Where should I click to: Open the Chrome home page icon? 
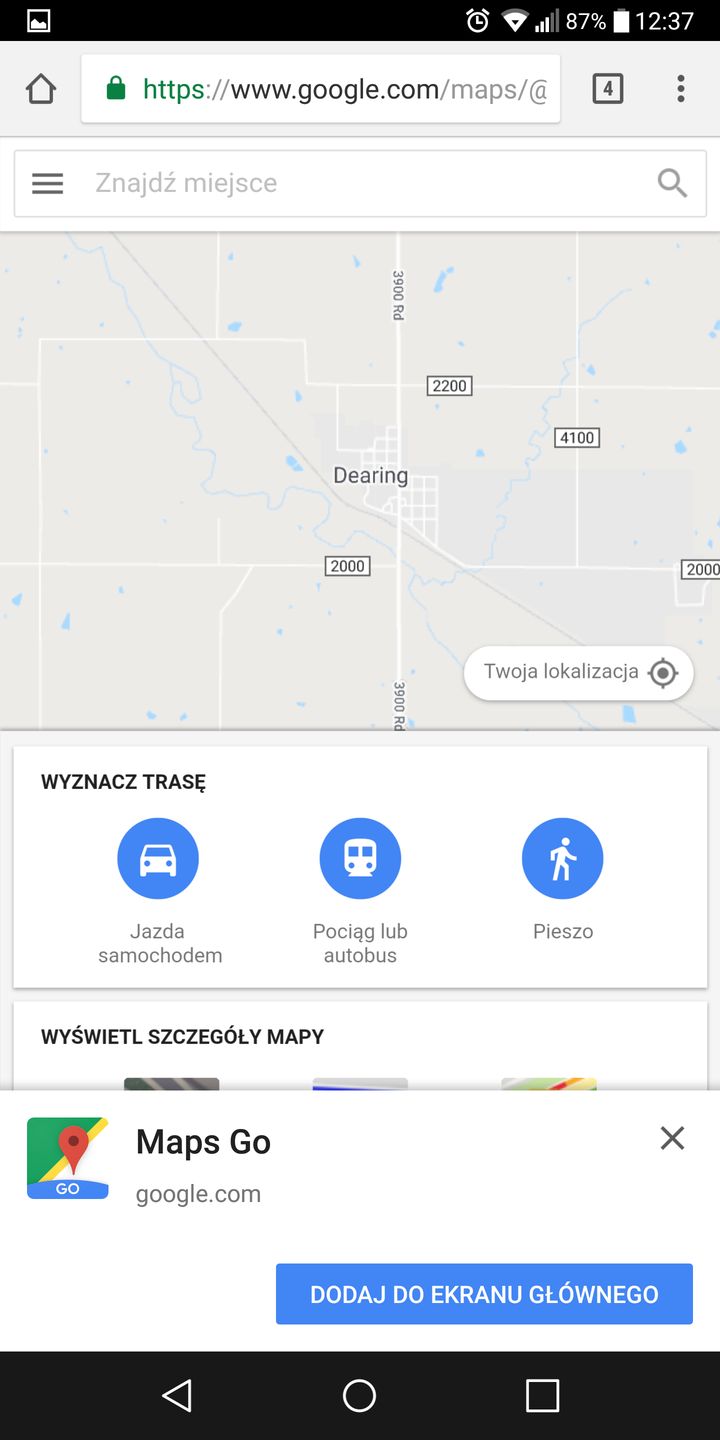point(41,89)
